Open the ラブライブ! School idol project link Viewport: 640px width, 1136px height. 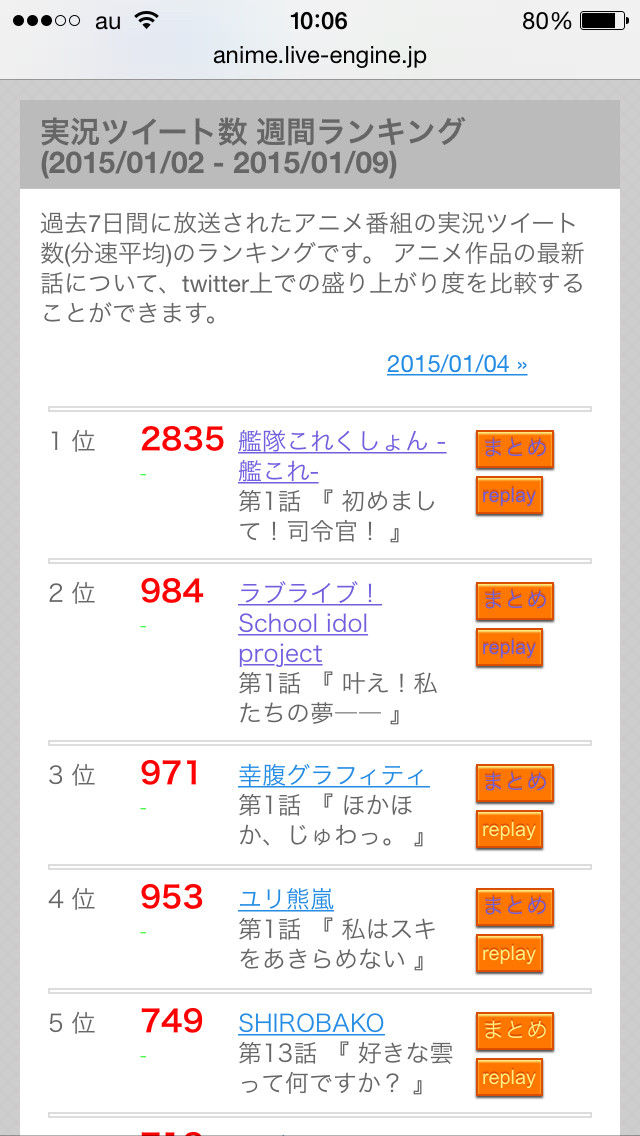309,623
